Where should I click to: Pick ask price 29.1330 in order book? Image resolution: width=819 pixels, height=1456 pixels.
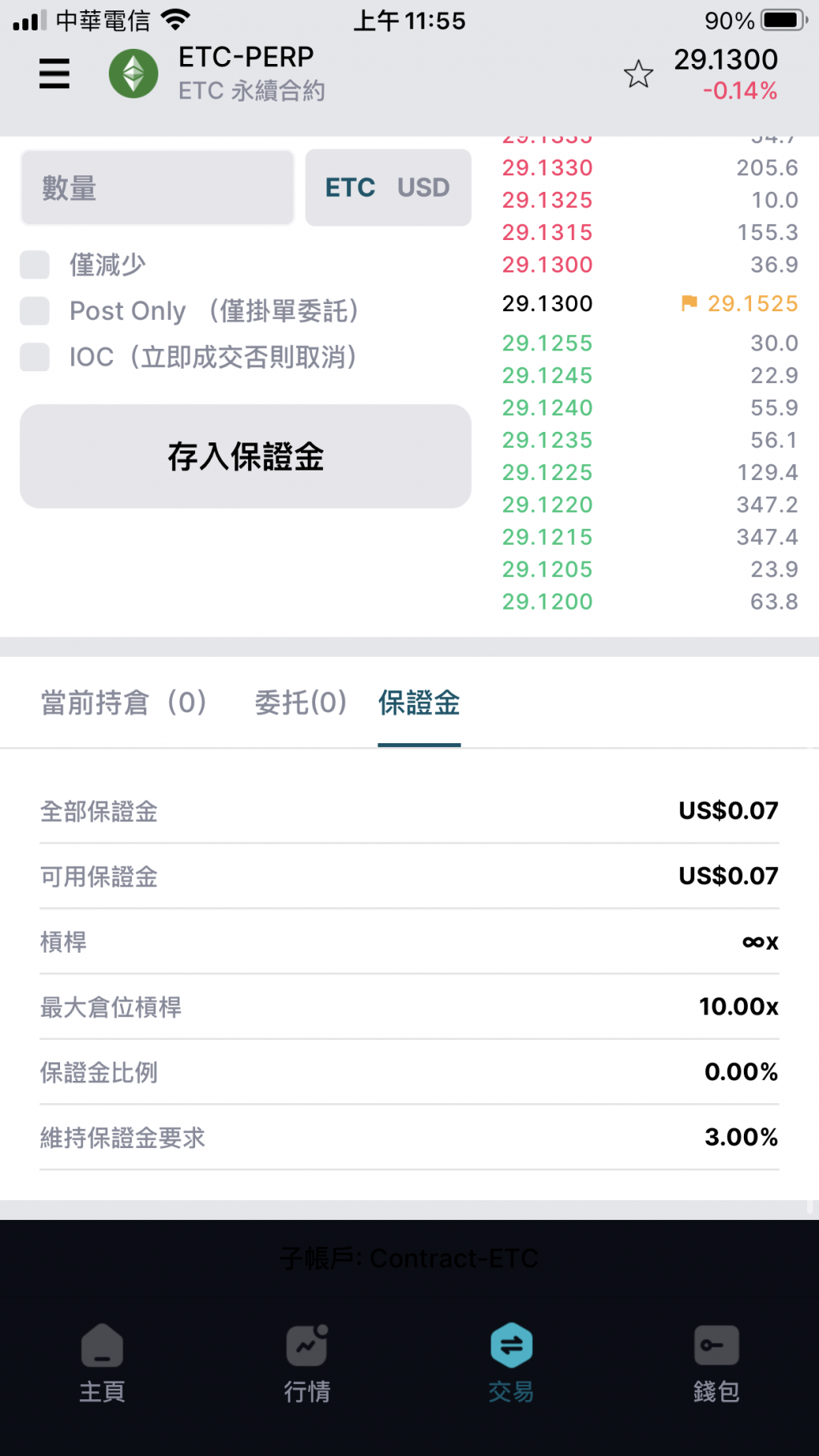[548, 168]
